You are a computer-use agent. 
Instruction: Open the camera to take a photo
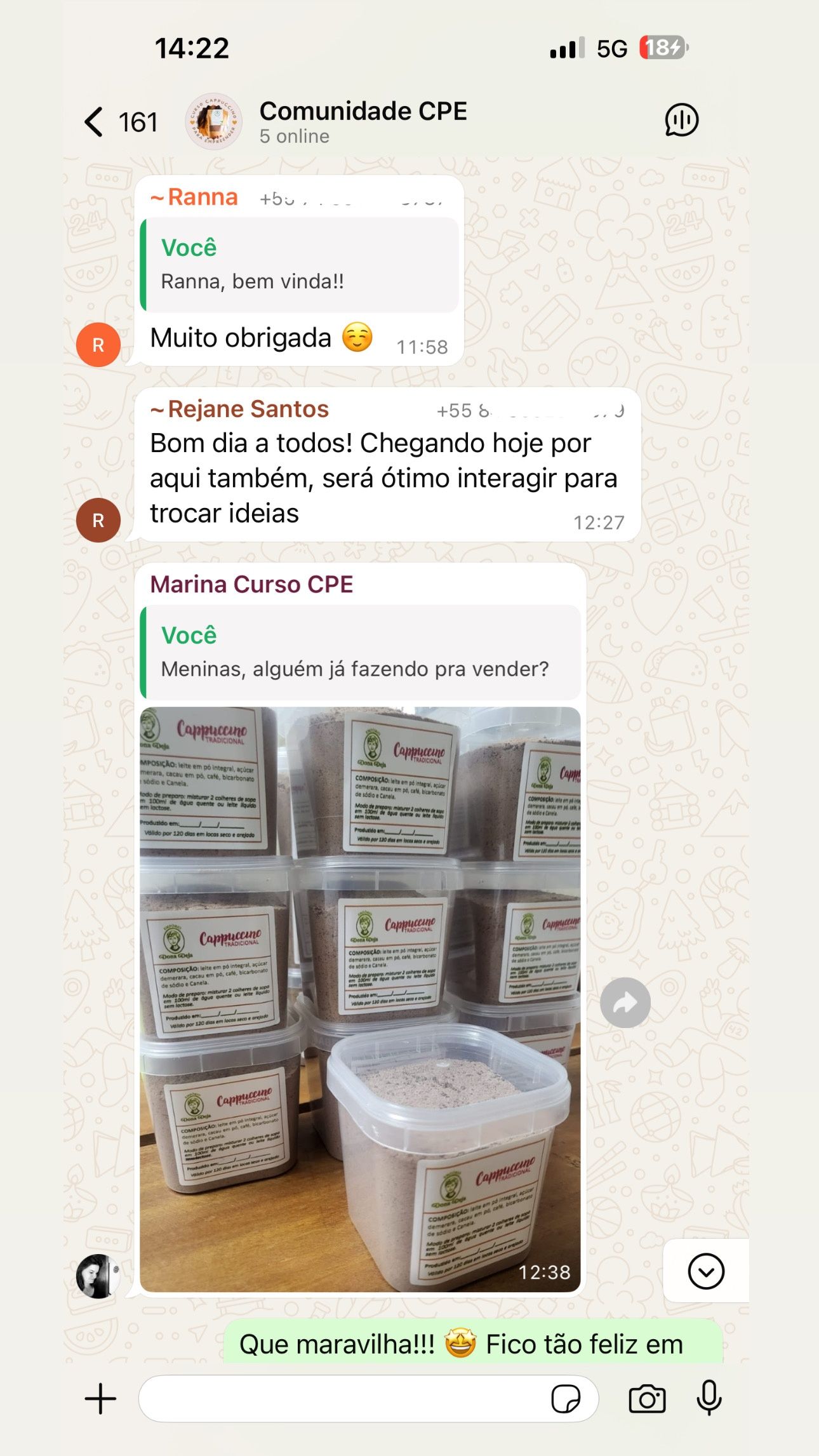pyautogui.click(x=647, y=1398)
